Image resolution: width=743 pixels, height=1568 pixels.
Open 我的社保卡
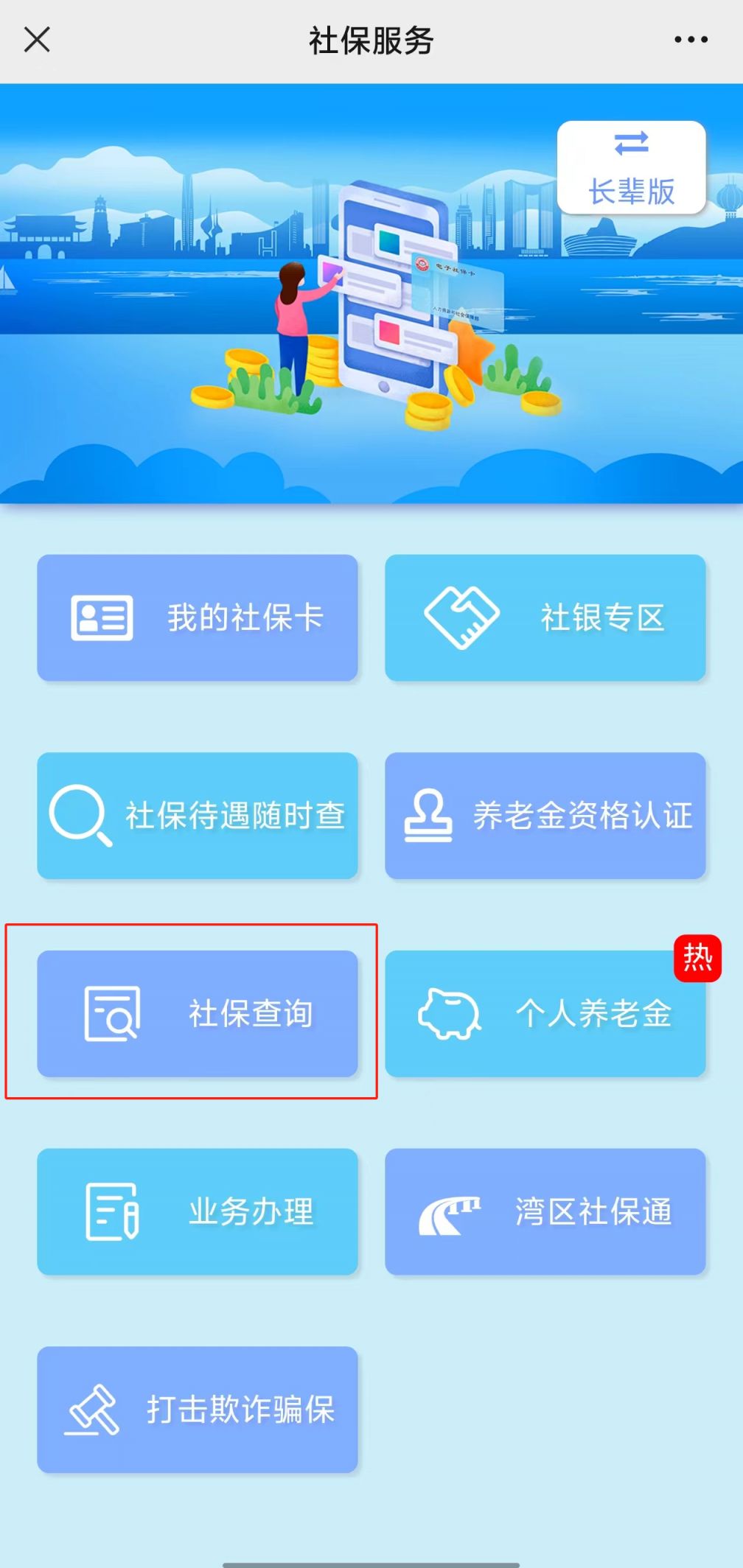point(198,617)
